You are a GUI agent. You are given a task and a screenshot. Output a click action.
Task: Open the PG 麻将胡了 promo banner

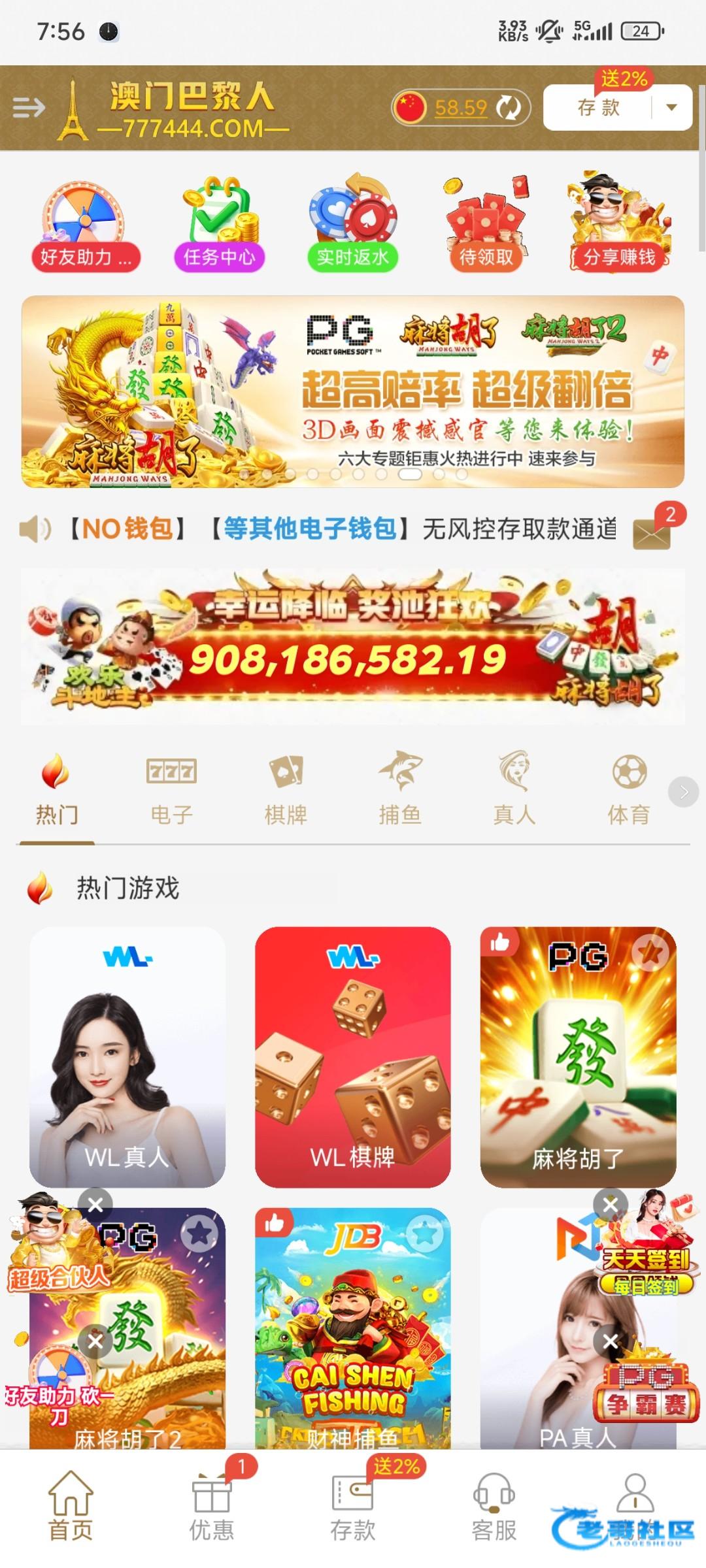click(x=353, y=391)
